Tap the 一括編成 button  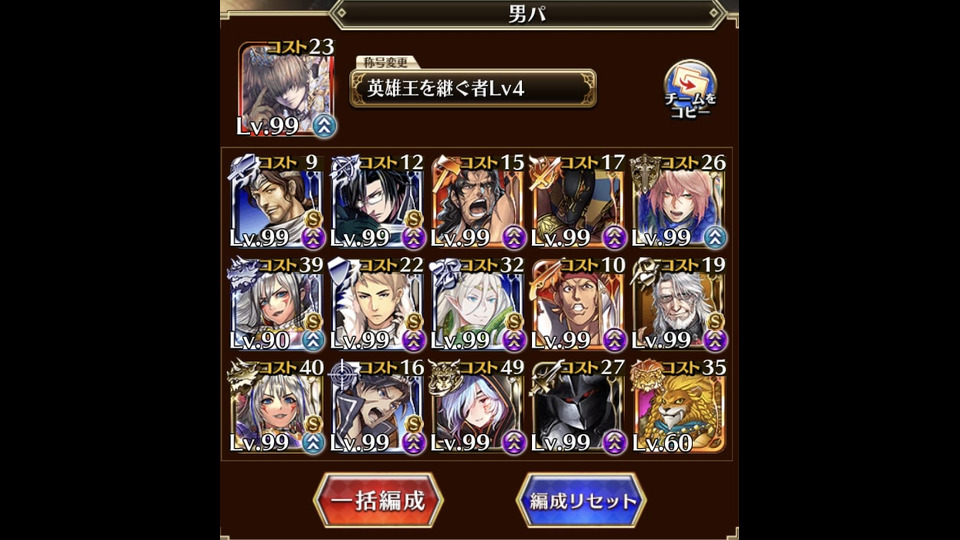coord(378,500)
